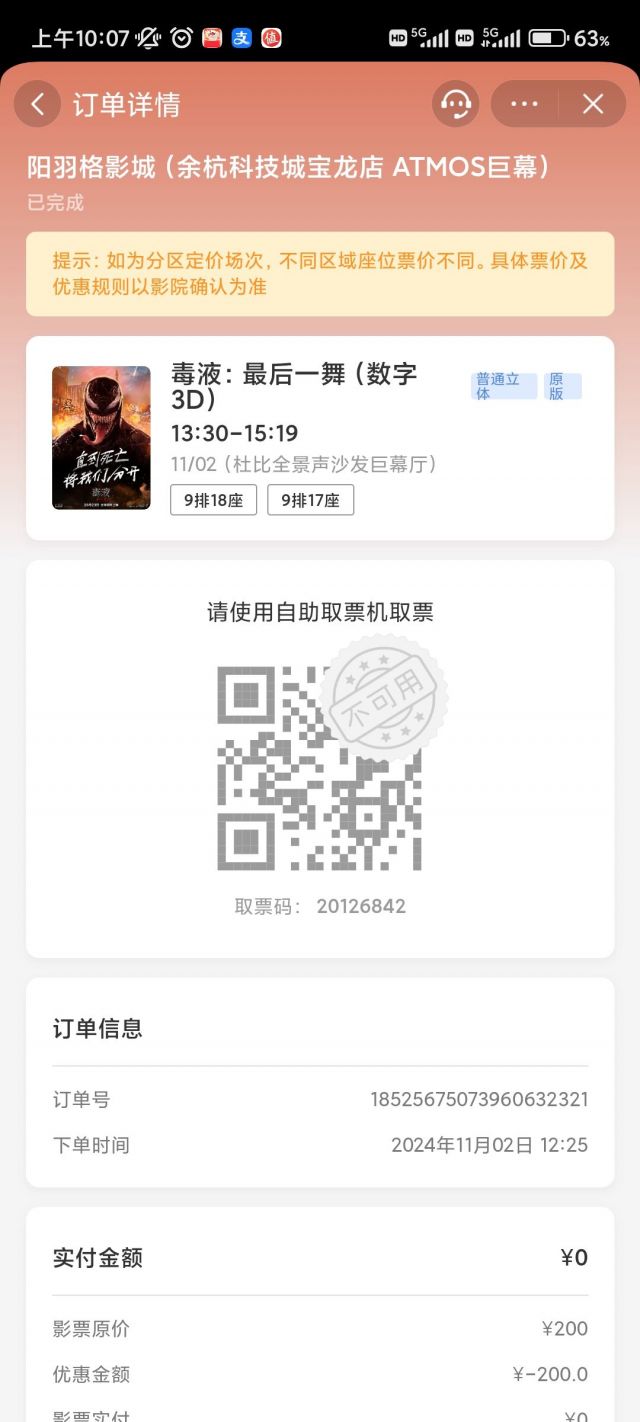Close the mini program
Viewport: 640px width, 1422px height.
(593, 104)
